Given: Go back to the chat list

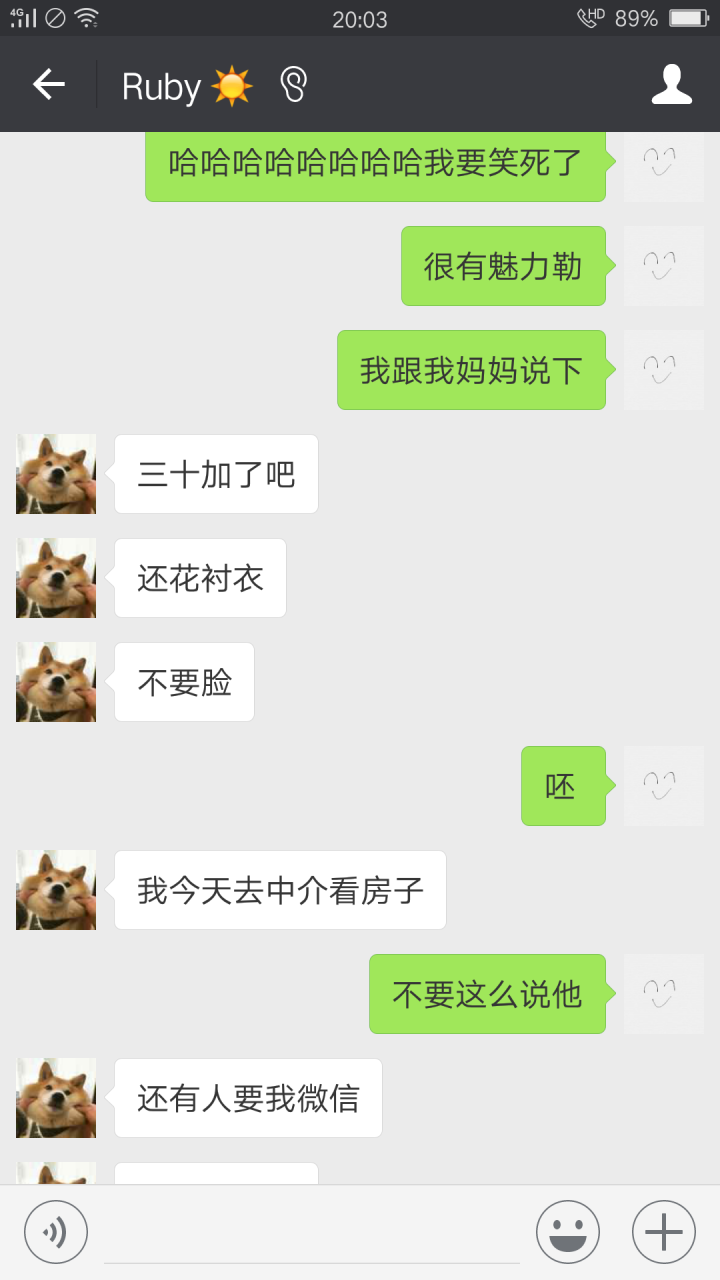Looking at the screenshot, I should (x=48, y=85).
